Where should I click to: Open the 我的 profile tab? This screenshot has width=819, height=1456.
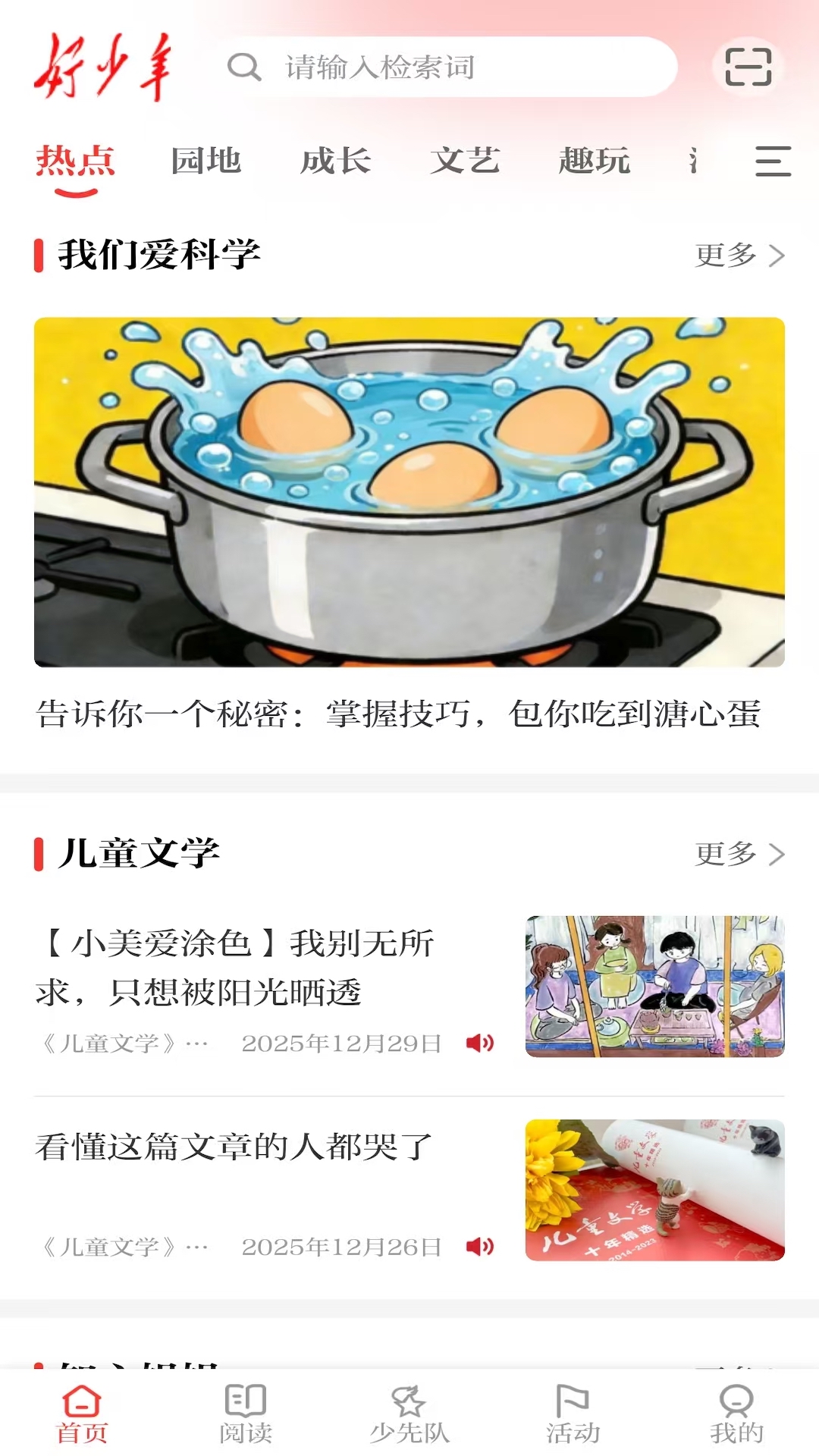coord(736,1414)
